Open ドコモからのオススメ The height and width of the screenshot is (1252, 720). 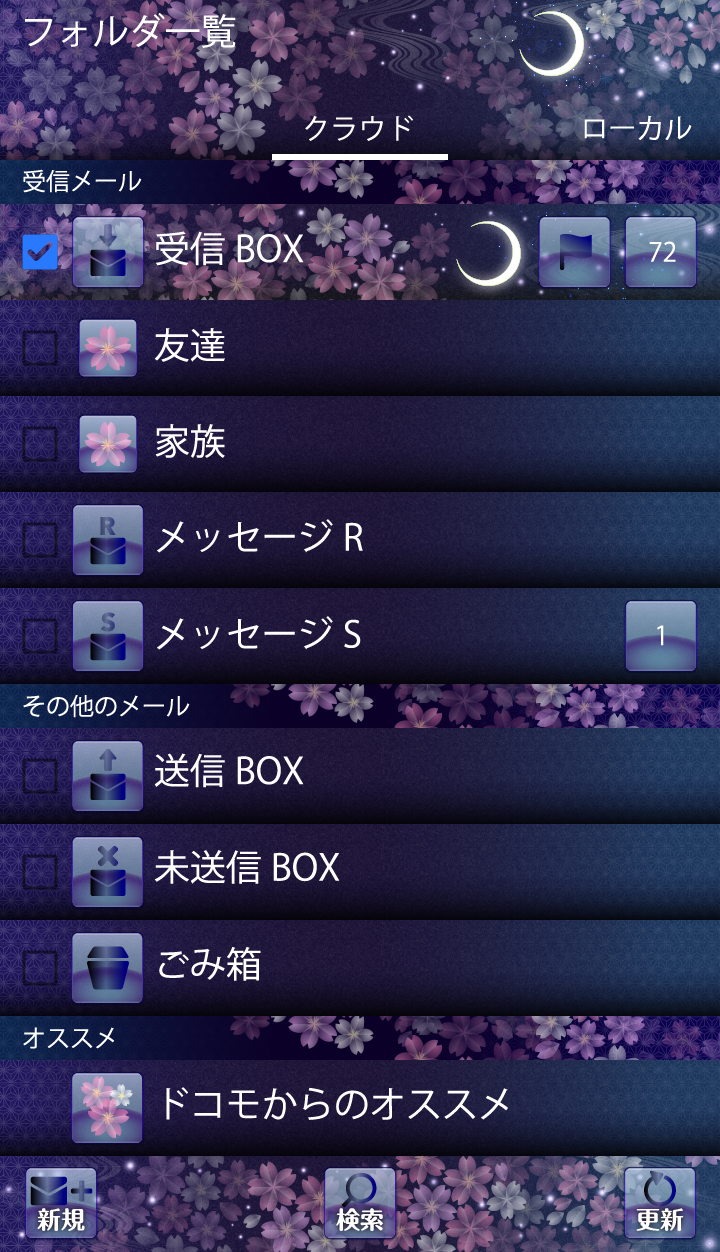333,1105
